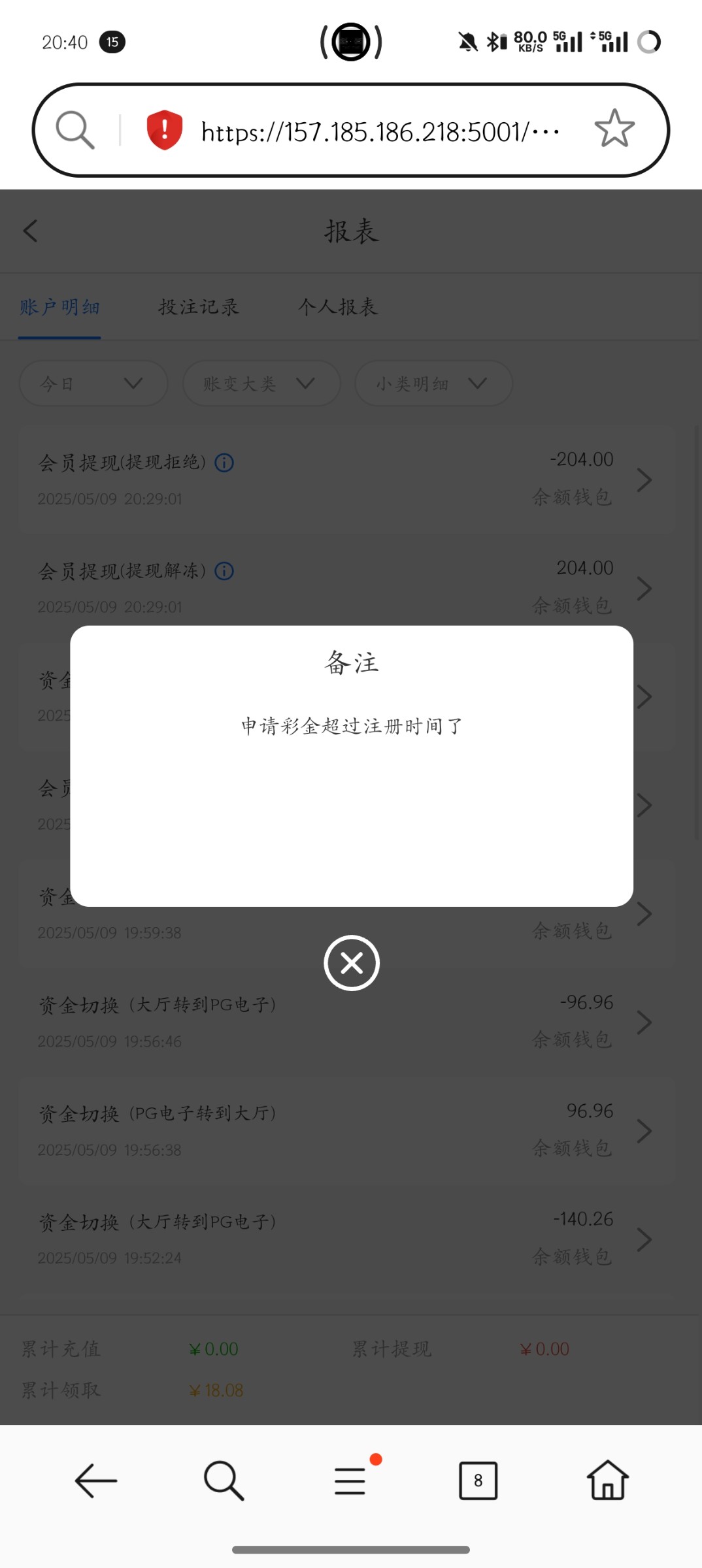Tap the red security warning shield
Viewport: 702px width, 1568px height.
[x=164, y=130]
